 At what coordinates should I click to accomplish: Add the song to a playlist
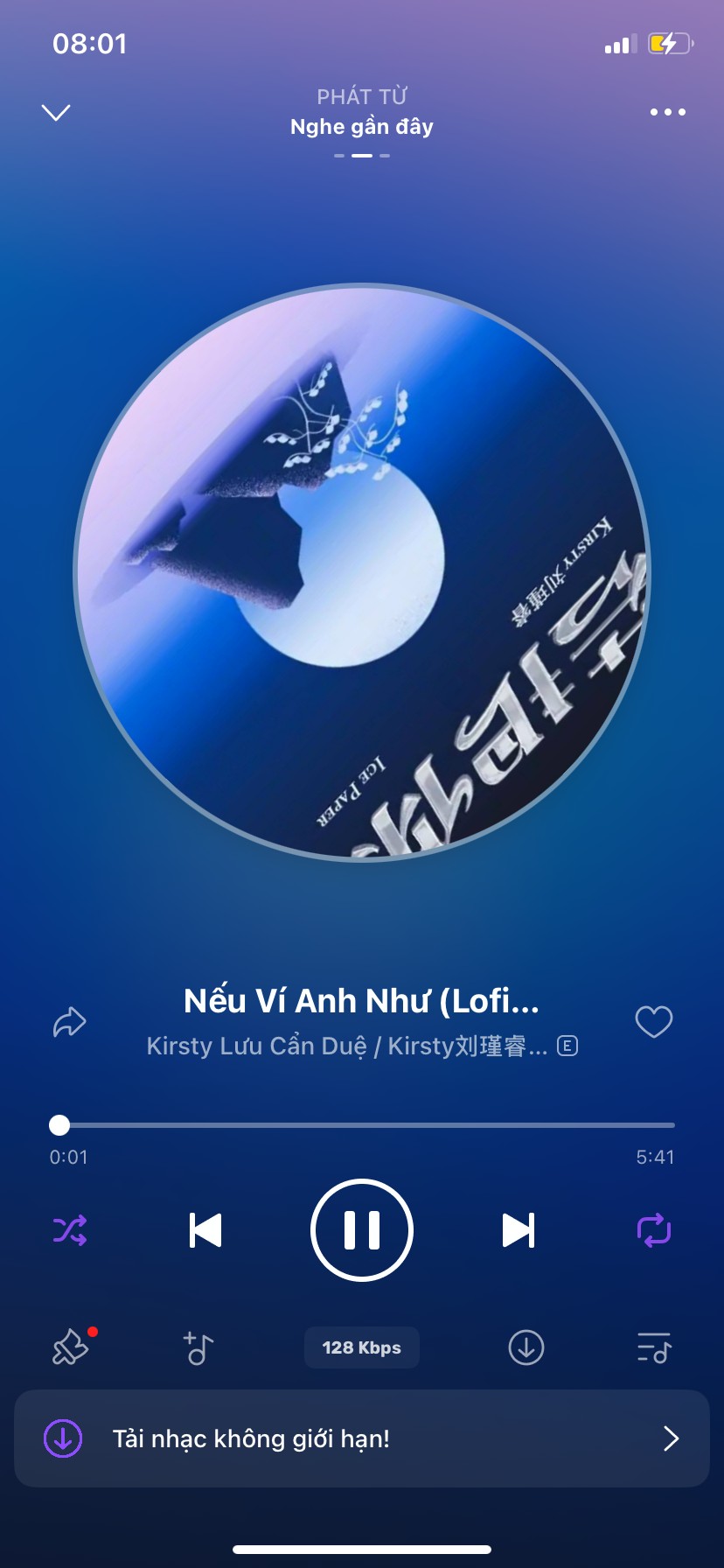click(198, 1347)
